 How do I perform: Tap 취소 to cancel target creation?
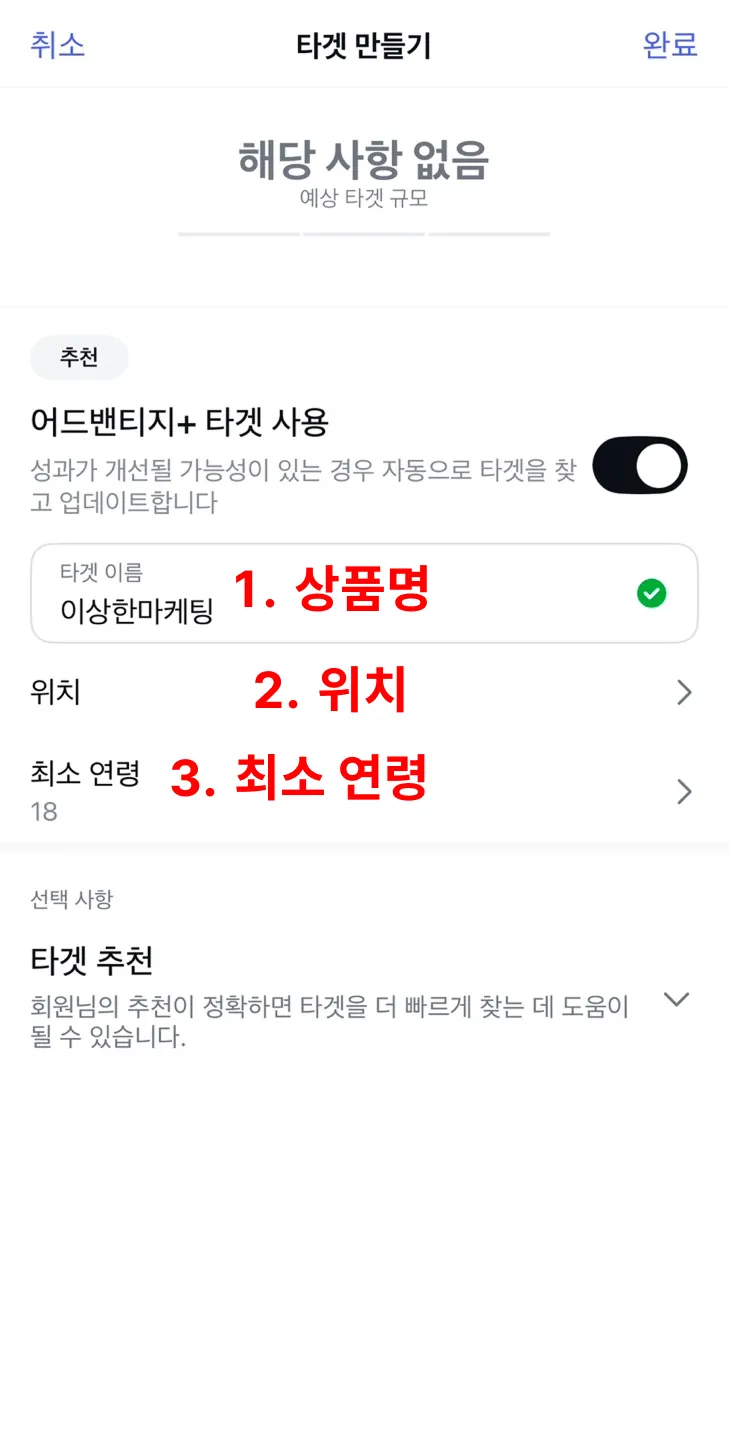57,45
